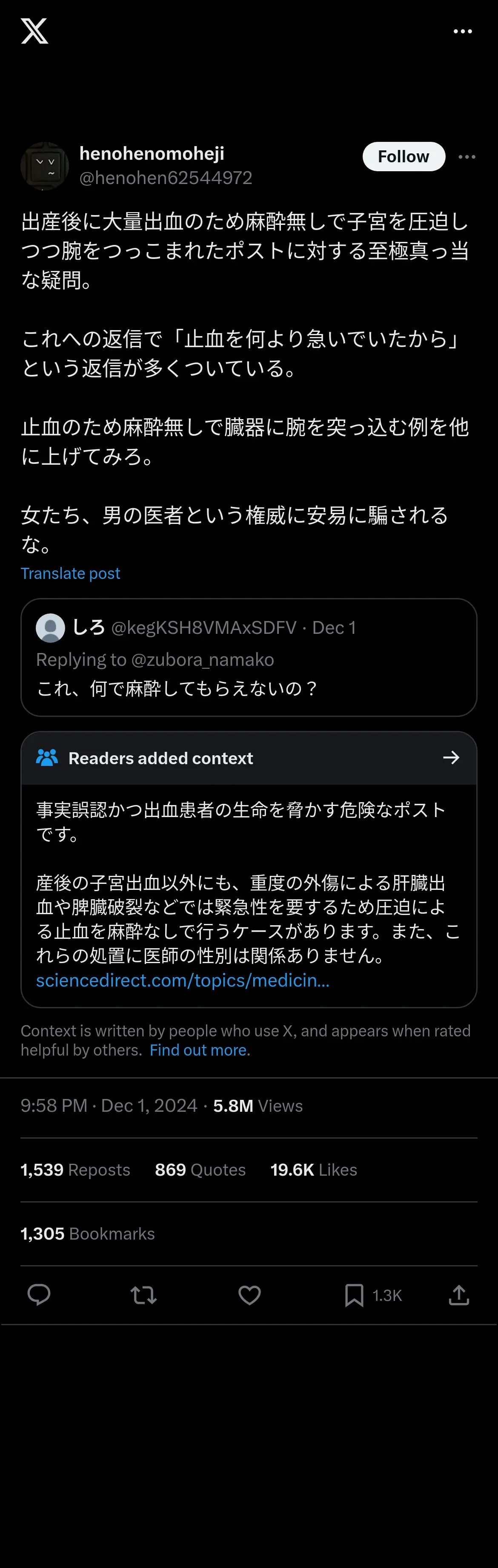Open the post options menu beside Follow
498x1568 pixels.
(467, 157)
